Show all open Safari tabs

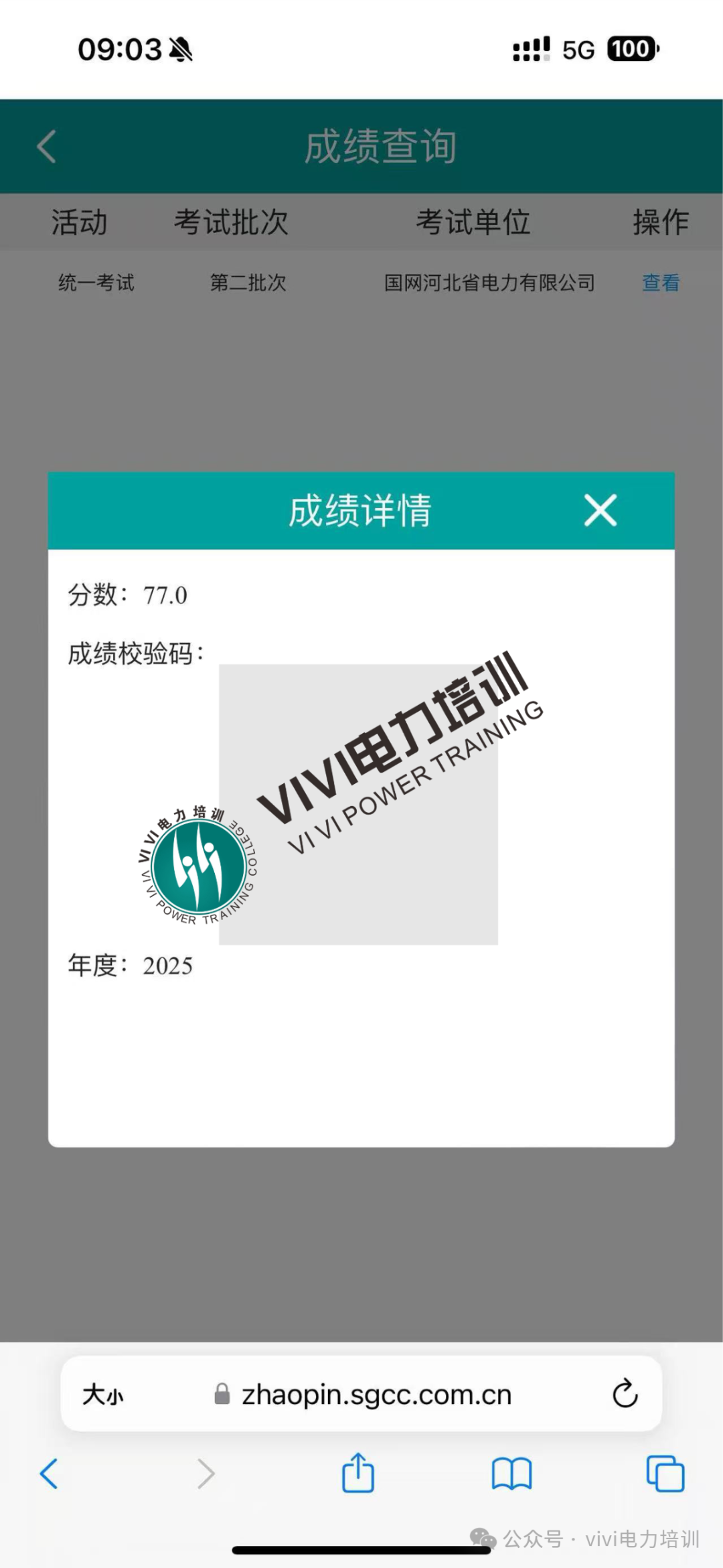[665, 1474]
